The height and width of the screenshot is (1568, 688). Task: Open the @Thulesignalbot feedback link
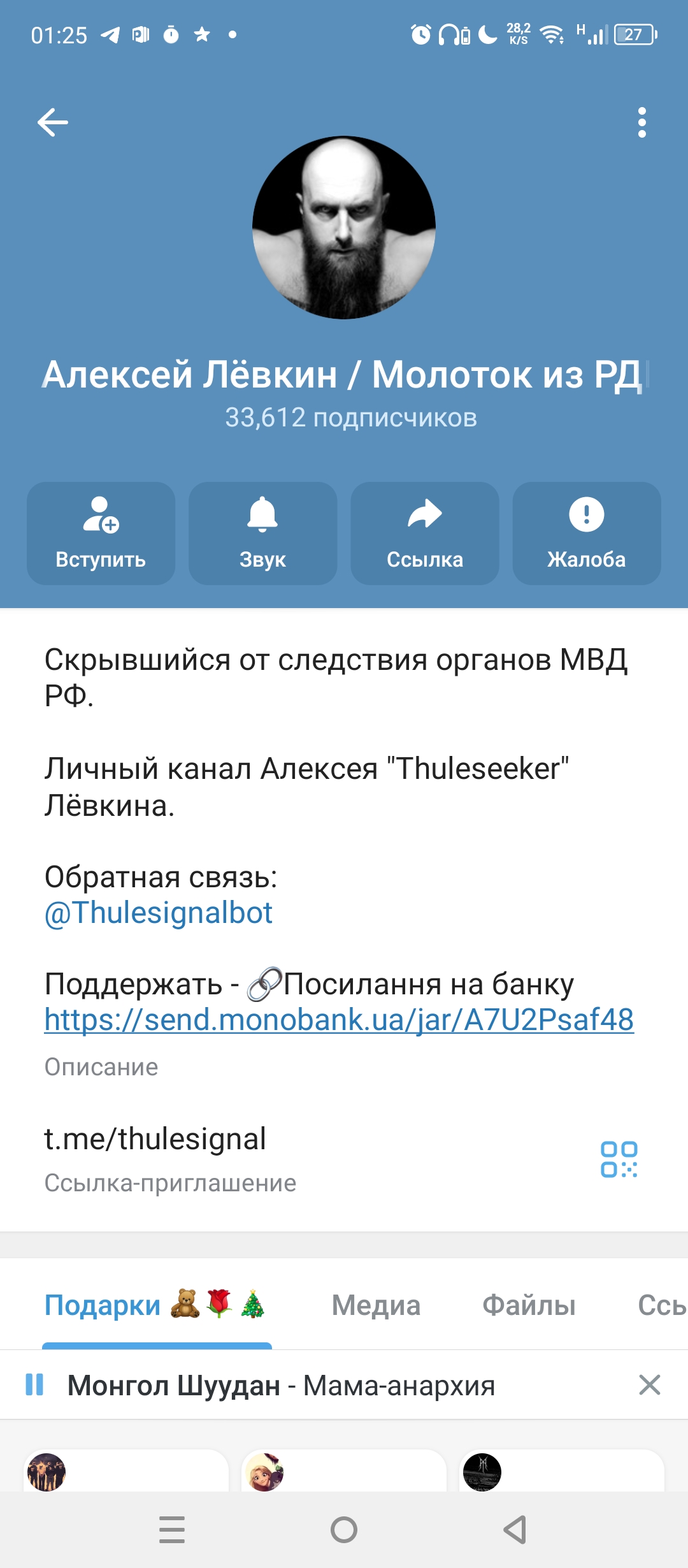coord(159,912)
